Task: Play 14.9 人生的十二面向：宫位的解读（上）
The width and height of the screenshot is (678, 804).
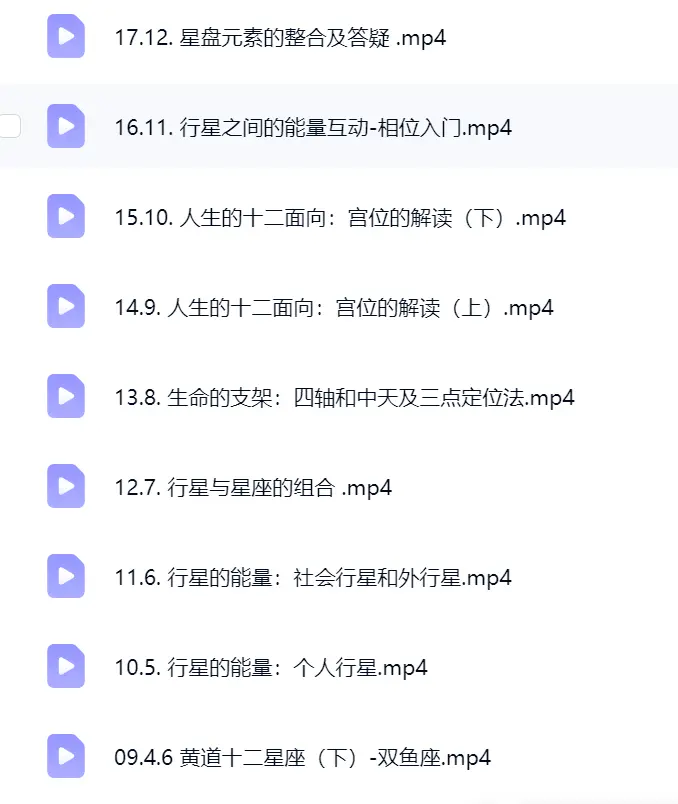Action: click(x=334, y=308)
